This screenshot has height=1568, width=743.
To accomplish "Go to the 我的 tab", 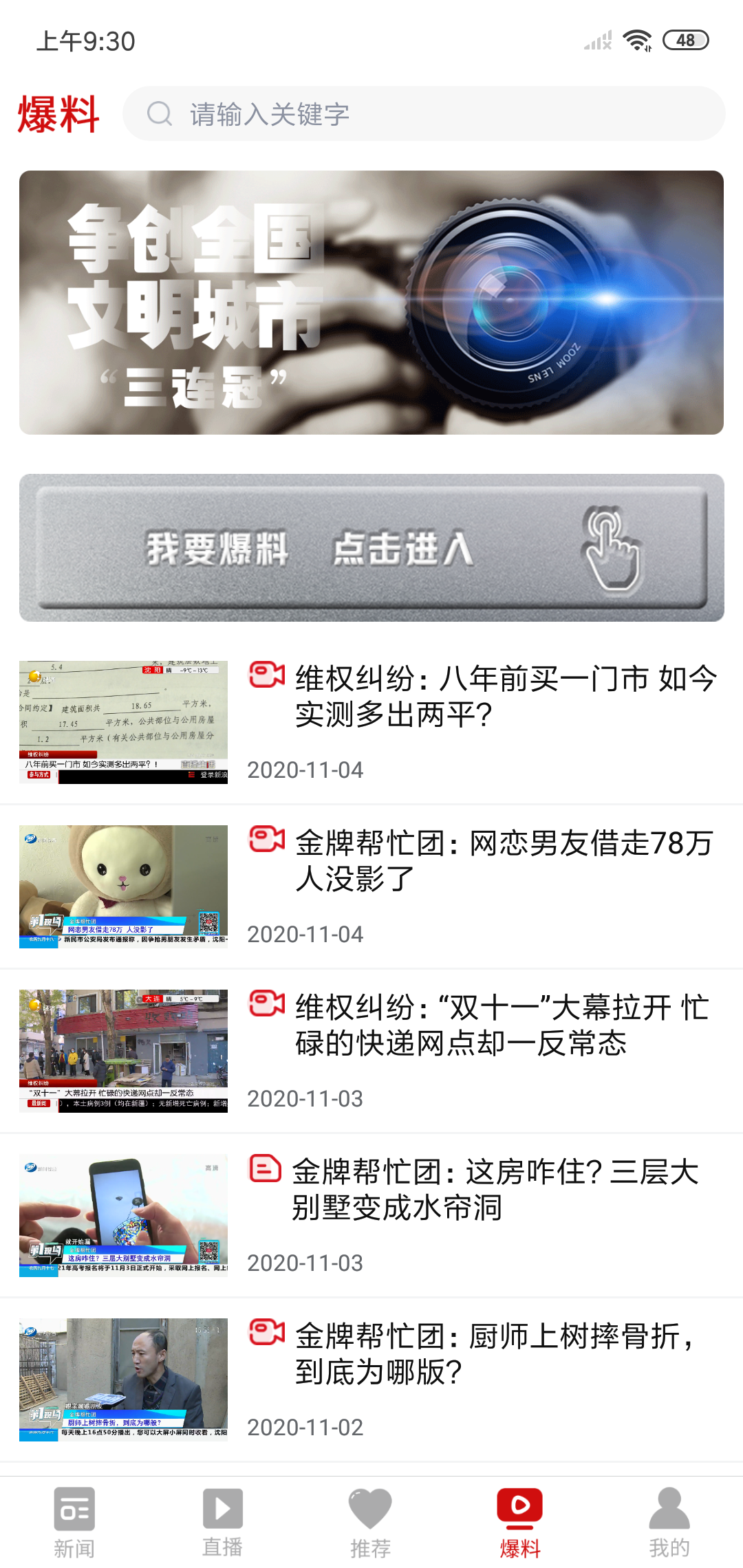I will [x=669, y=1521].
